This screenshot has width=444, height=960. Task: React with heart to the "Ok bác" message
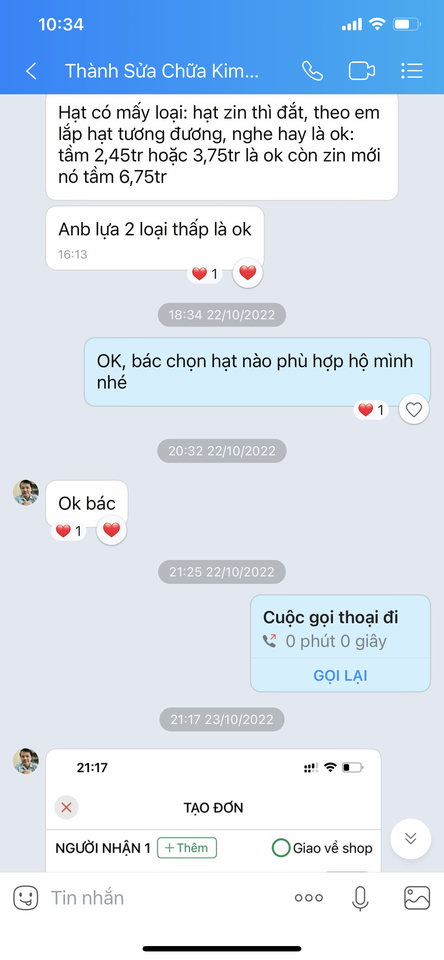tap(111, 530)
